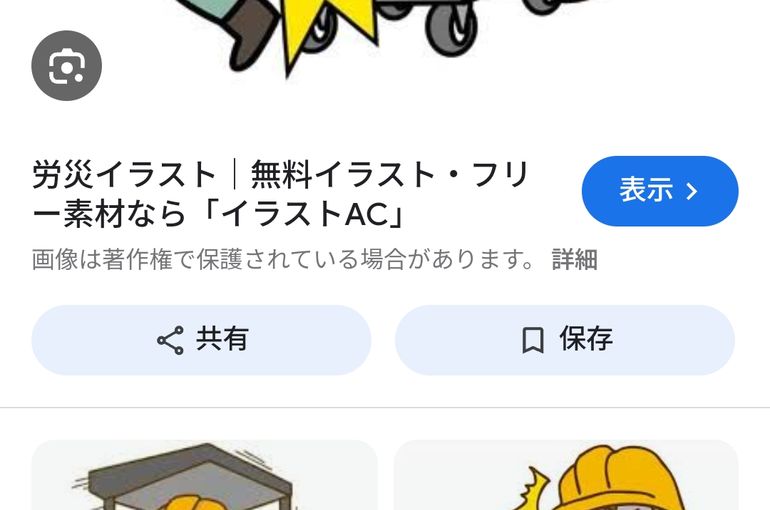Search this image with Google Lens
Viewport: 770px width, 510px height.
67,66
